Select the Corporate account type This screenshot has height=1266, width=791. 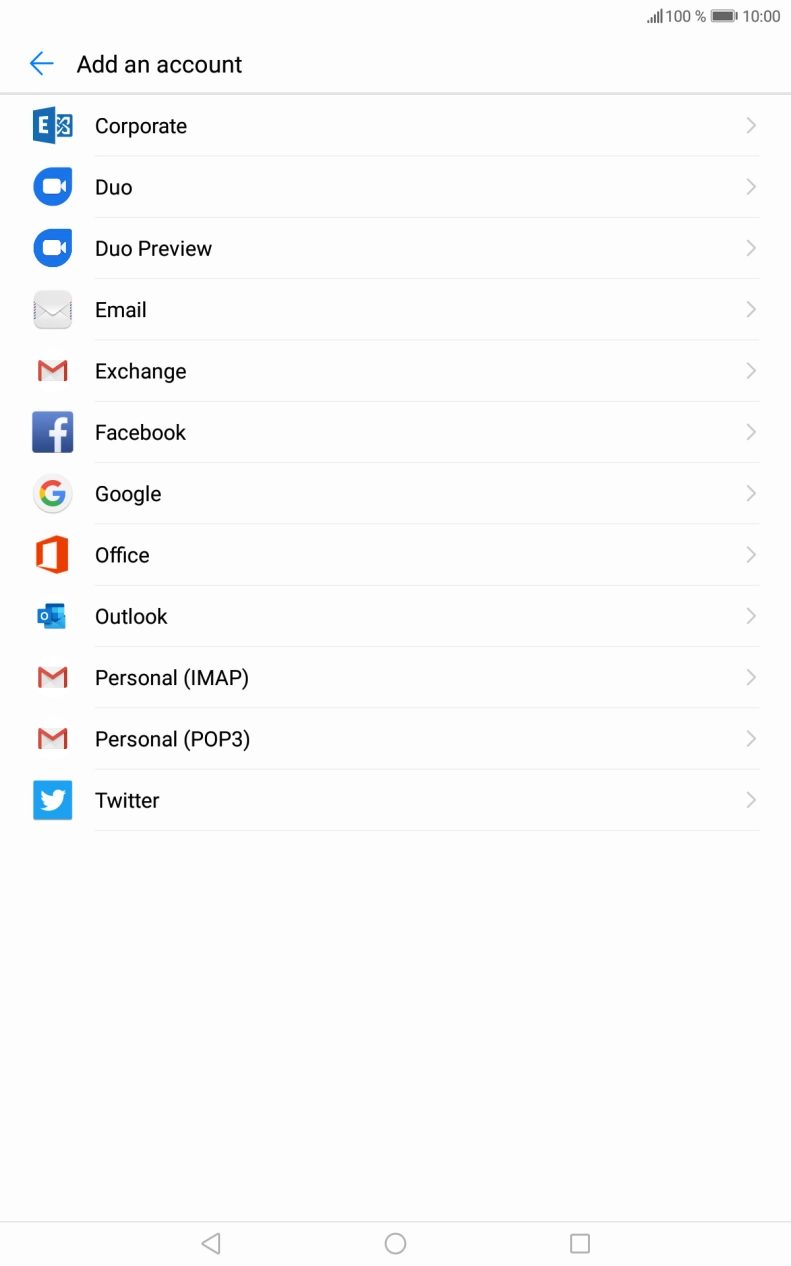pos(141,126)
